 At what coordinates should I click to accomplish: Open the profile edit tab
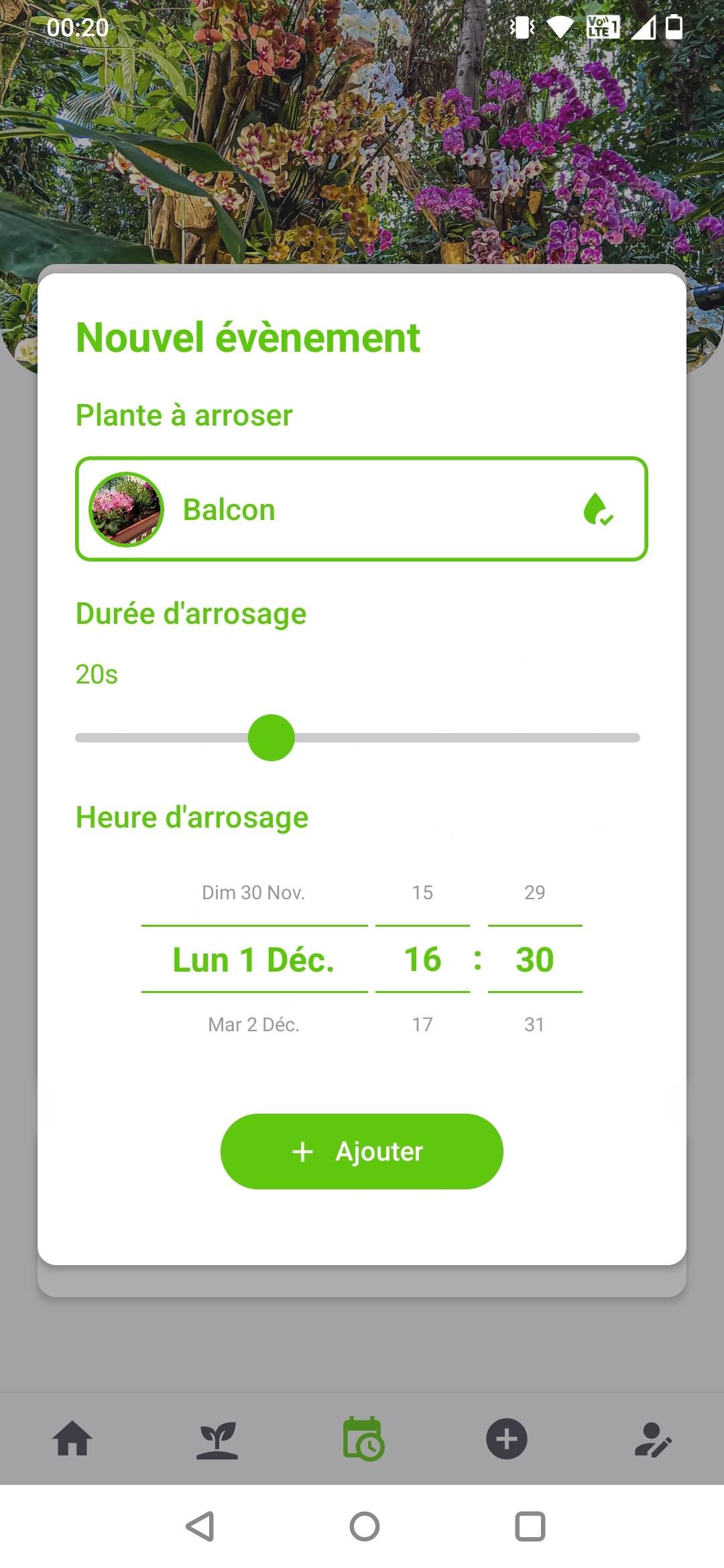coord(652,1439)
